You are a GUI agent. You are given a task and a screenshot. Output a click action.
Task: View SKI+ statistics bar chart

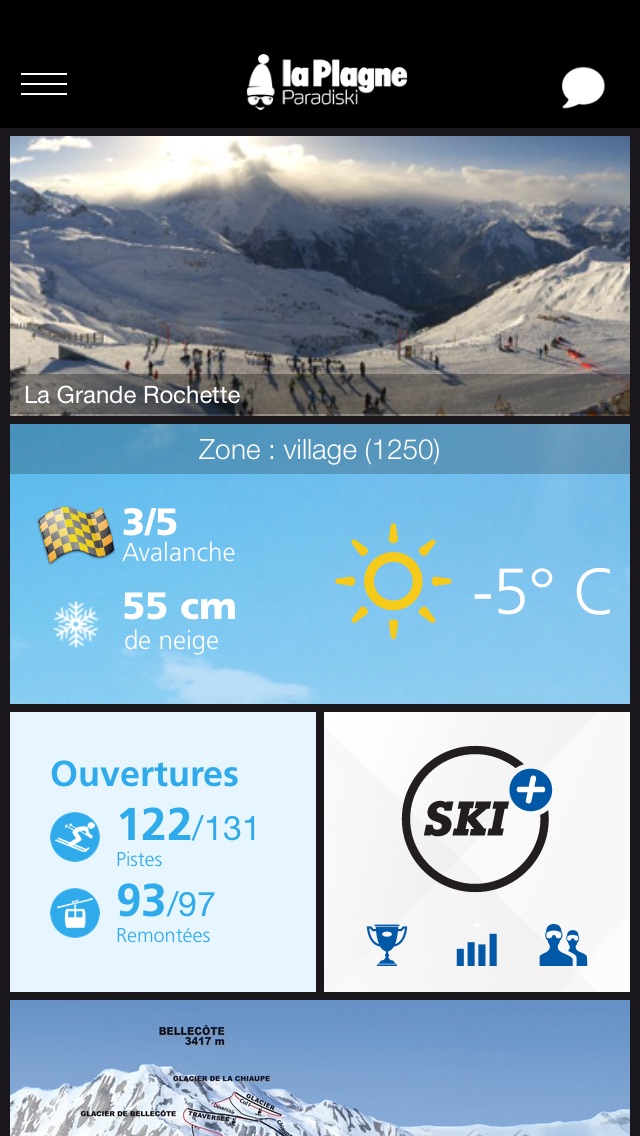(476, 946)
